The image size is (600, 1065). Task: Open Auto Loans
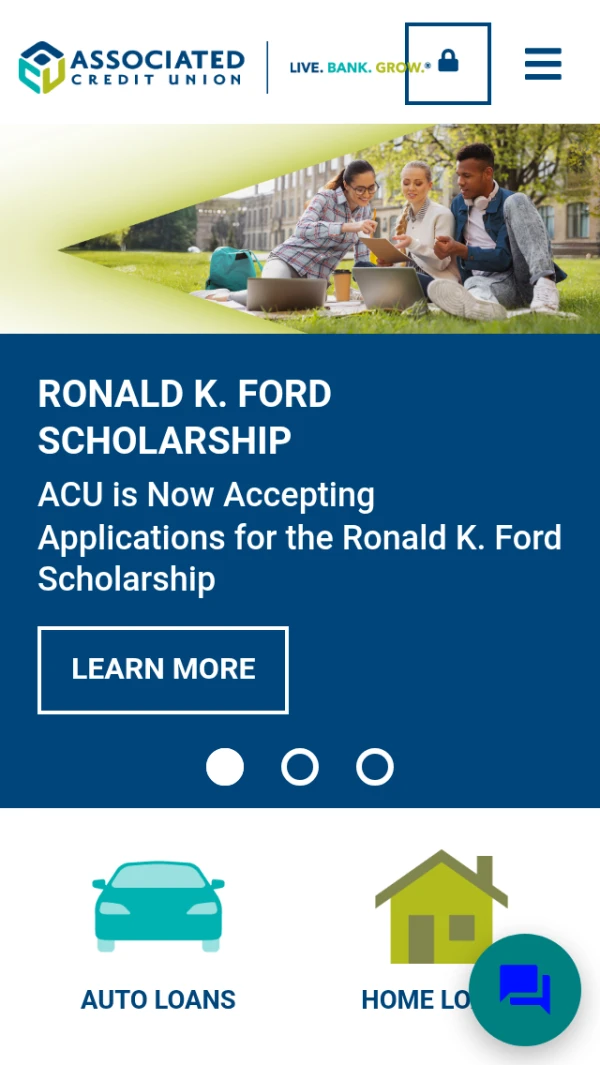click(158, 930)
